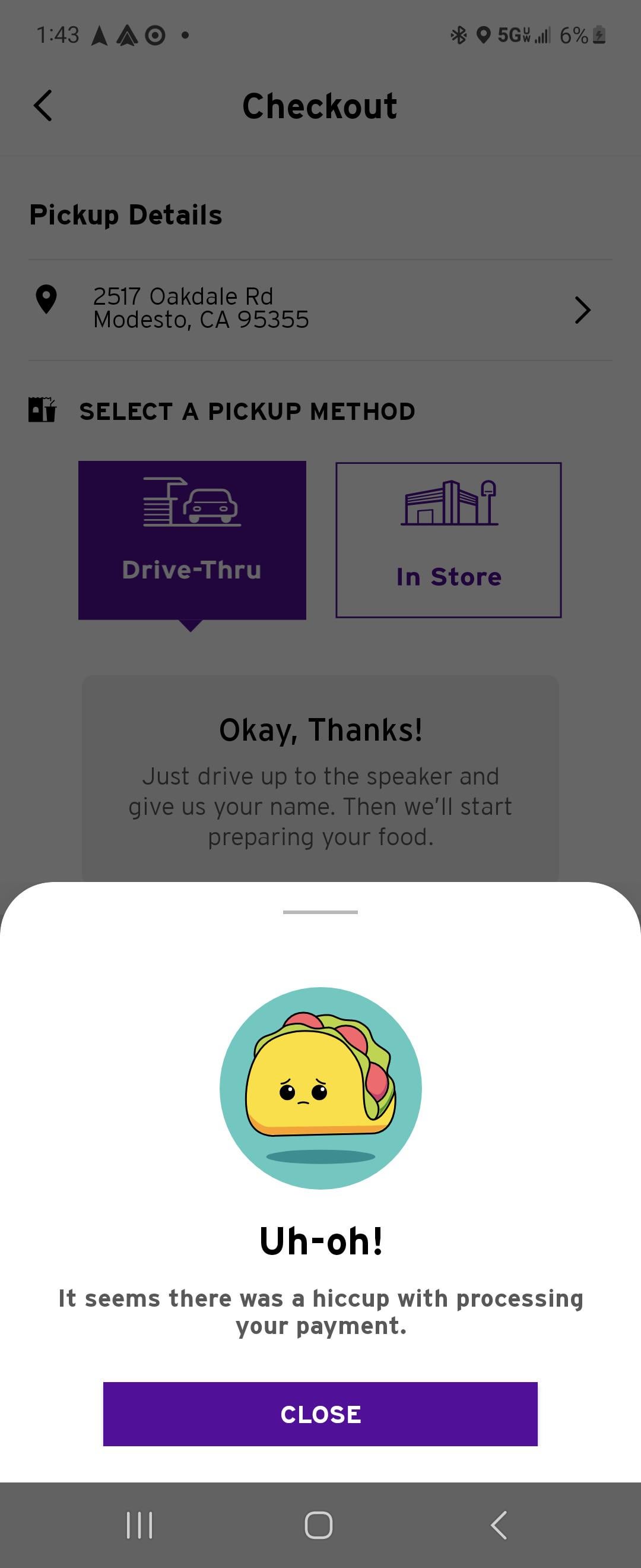Go to the system home screen

point(319,1525)
